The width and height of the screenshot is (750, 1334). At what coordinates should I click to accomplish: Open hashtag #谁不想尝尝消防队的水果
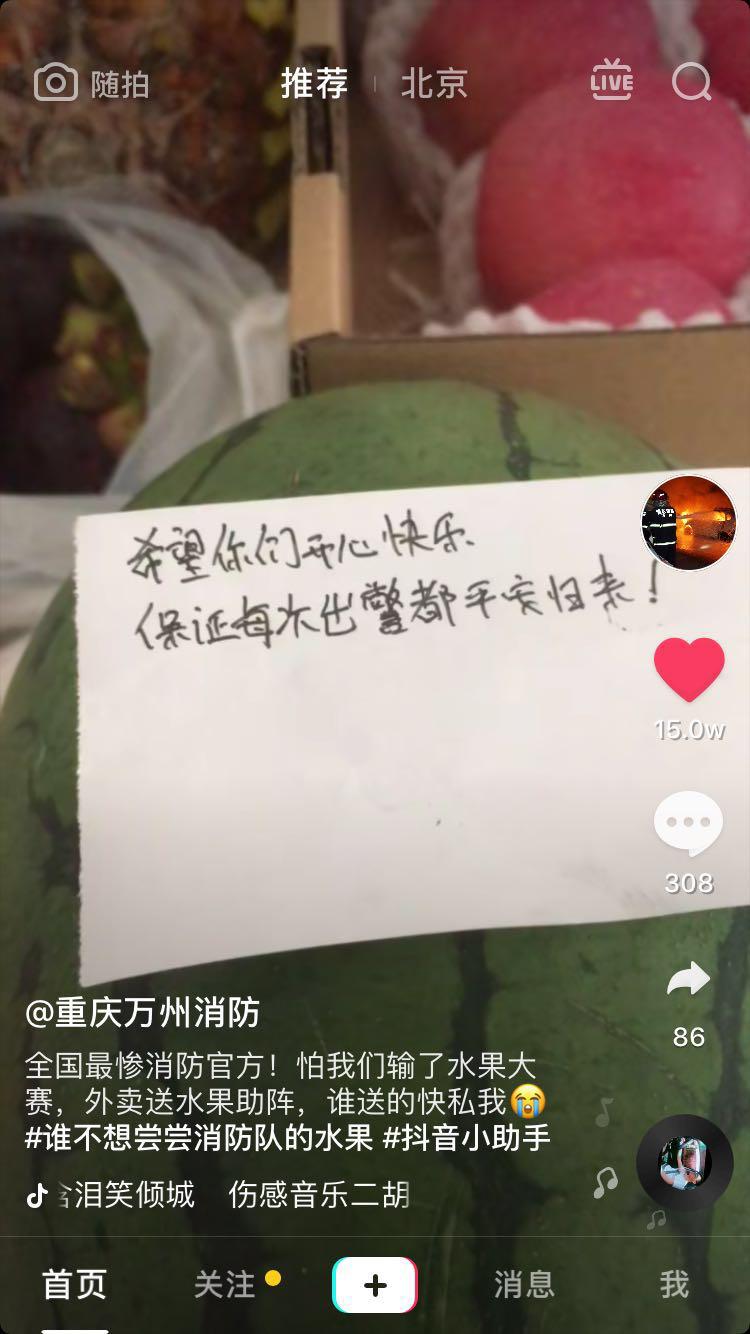point(199,1138)
